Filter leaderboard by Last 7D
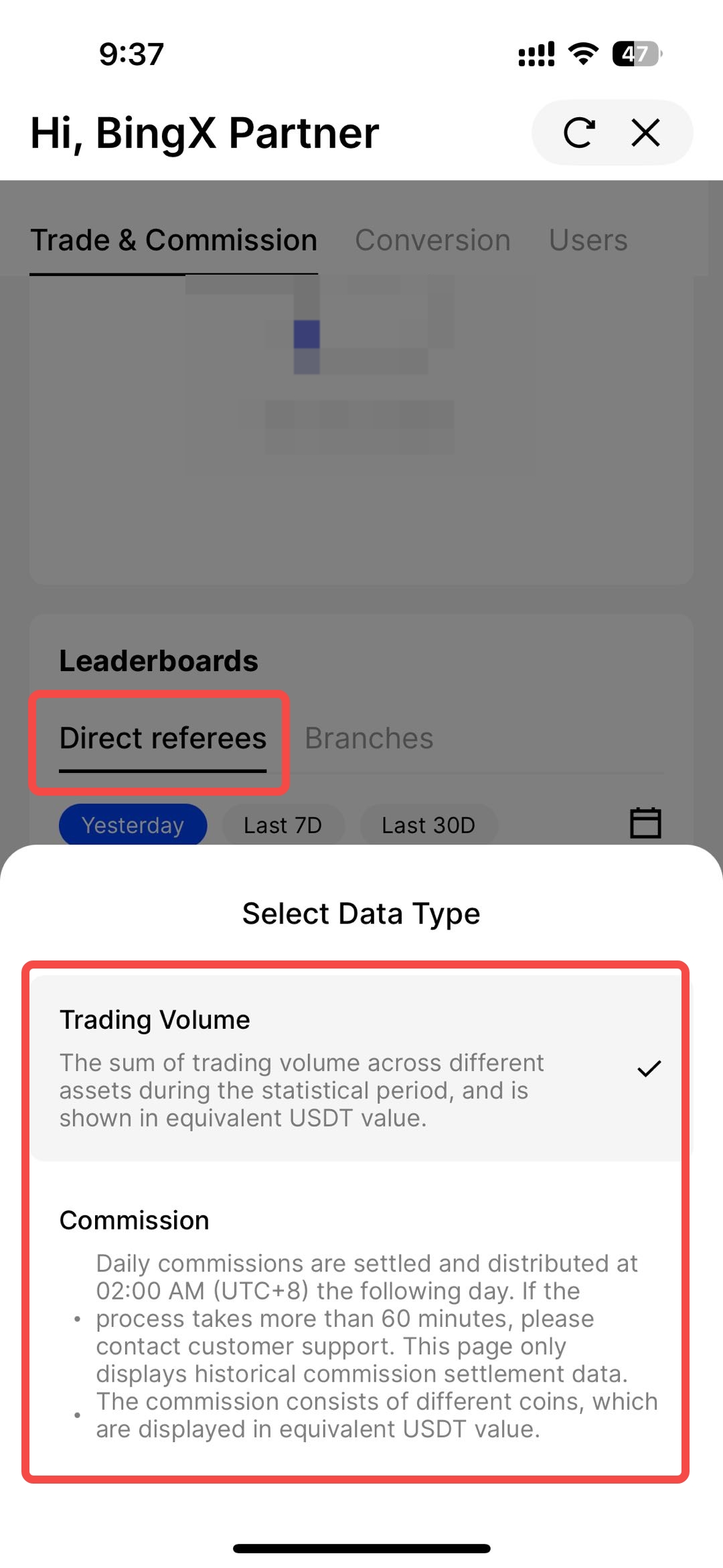The width and height of the screenshot is (723, 1568). (283, 825)
